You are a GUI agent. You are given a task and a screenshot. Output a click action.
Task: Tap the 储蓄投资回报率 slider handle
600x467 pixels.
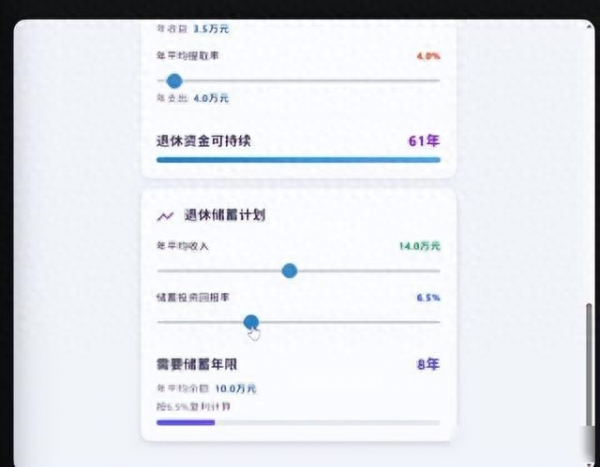tap(251, 322)
